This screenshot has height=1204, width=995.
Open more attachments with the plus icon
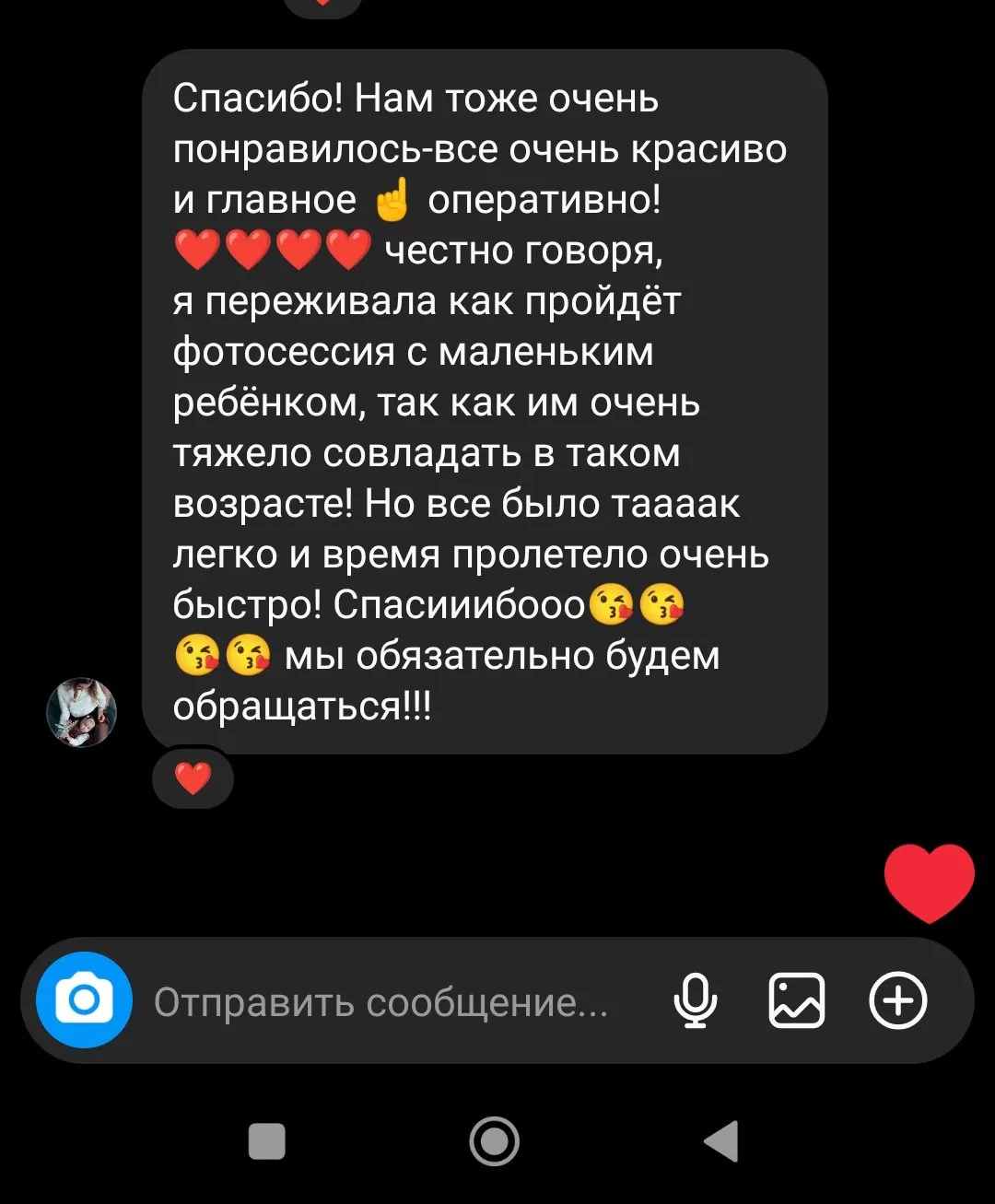click(898, 1000)
